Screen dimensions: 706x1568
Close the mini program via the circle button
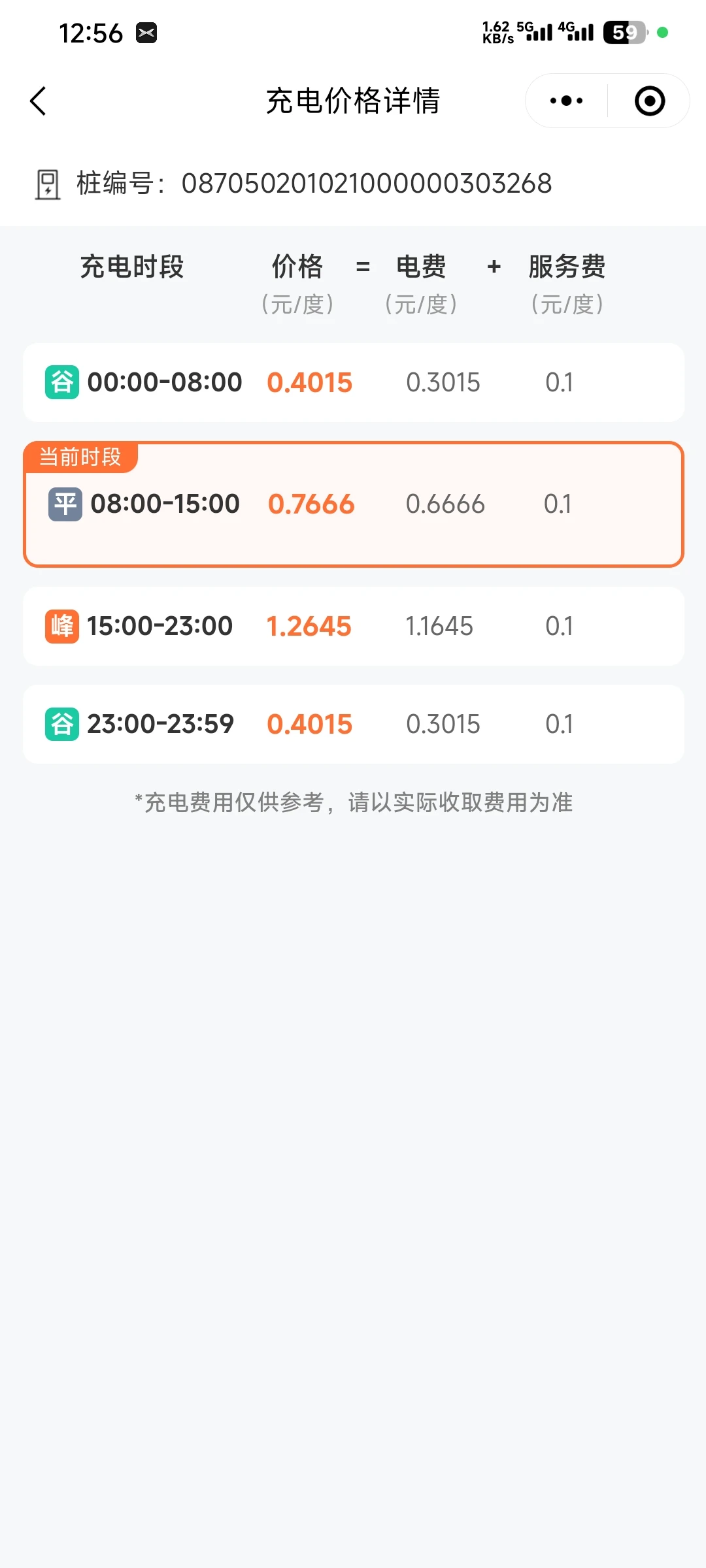[650, 101]
